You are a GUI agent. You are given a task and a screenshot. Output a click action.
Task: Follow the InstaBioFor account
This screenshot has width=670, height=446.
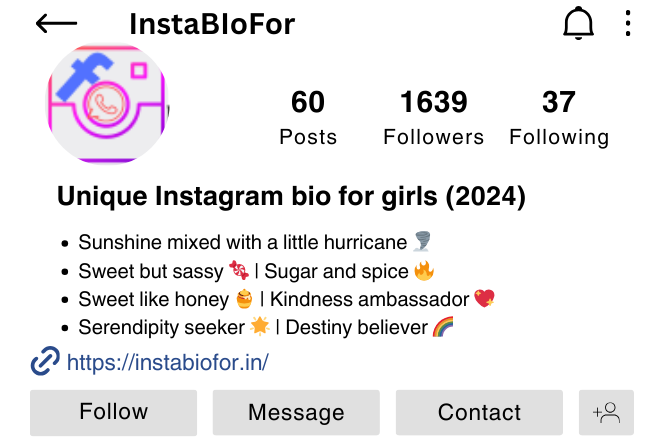(x=113, y=412)
